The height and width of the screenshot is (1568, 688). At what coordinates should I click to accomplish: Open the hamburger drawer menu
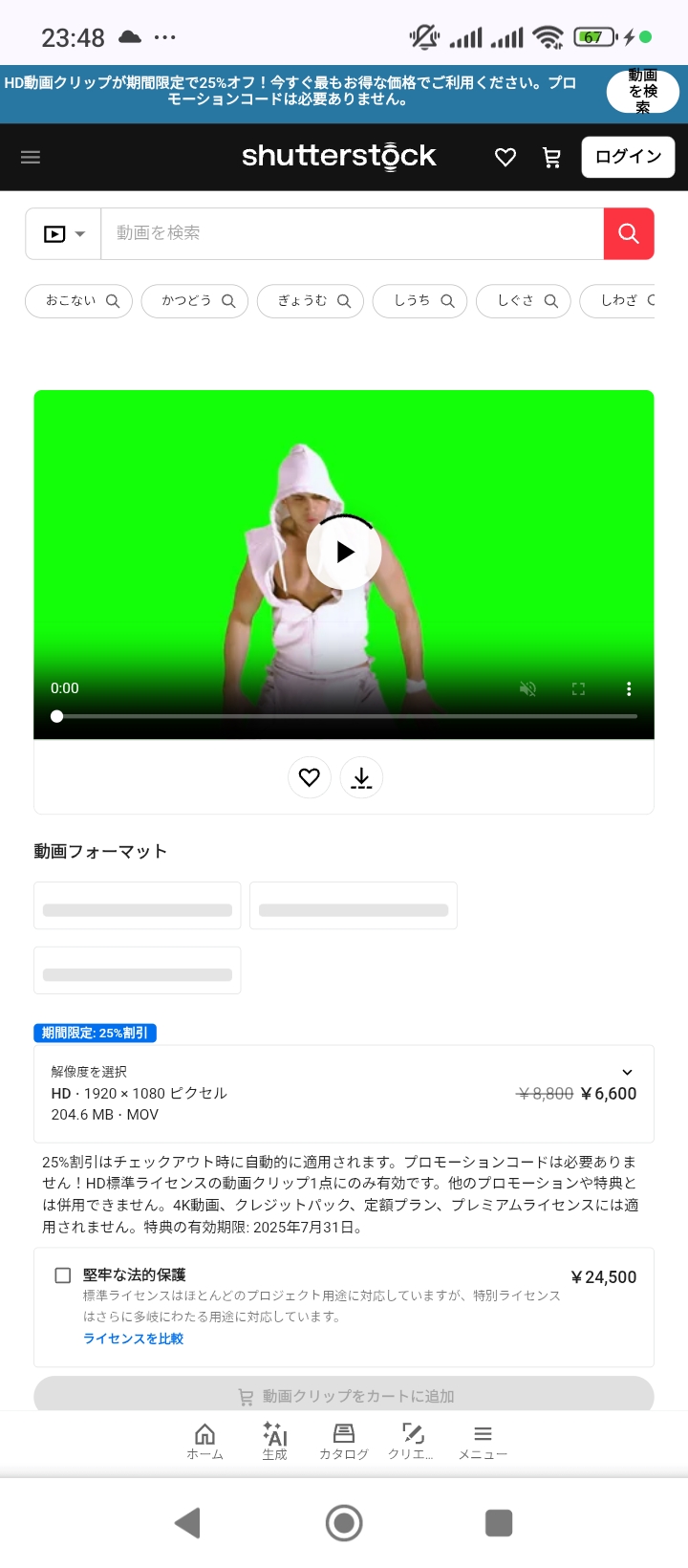[x=31, y=157]
